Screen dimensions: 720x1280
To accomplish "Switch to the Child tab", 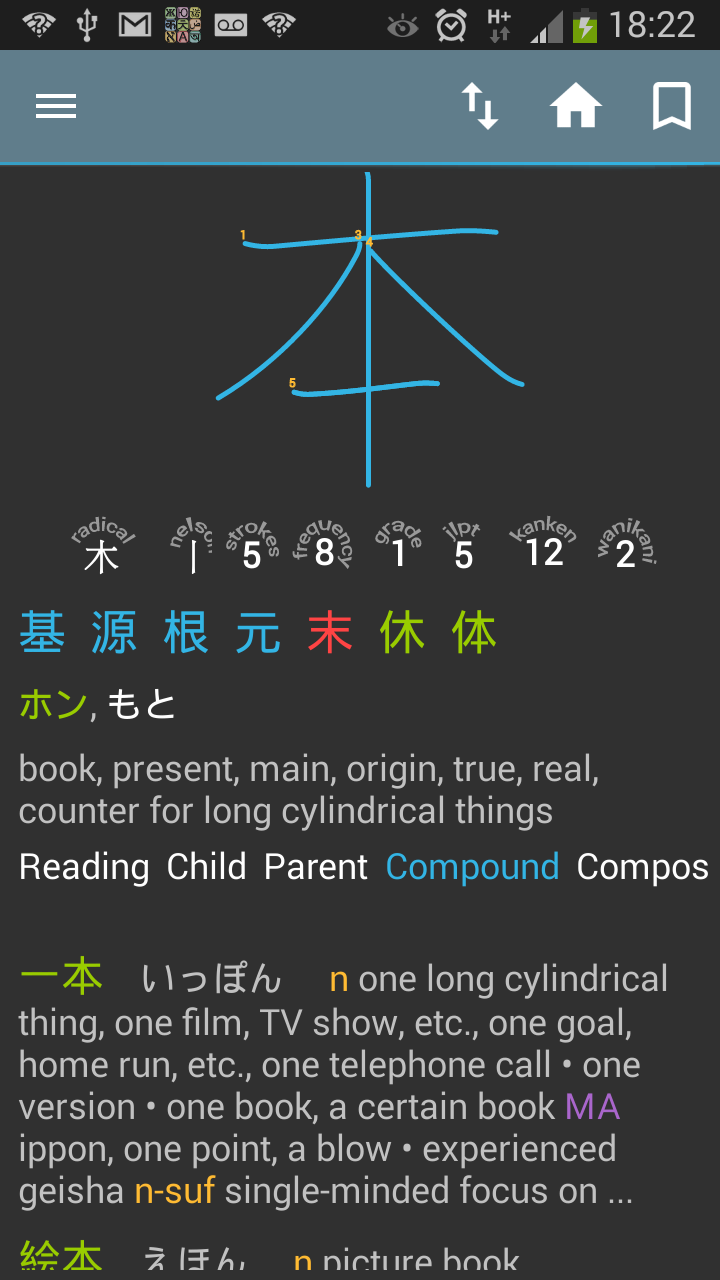I will pos(206,867).
